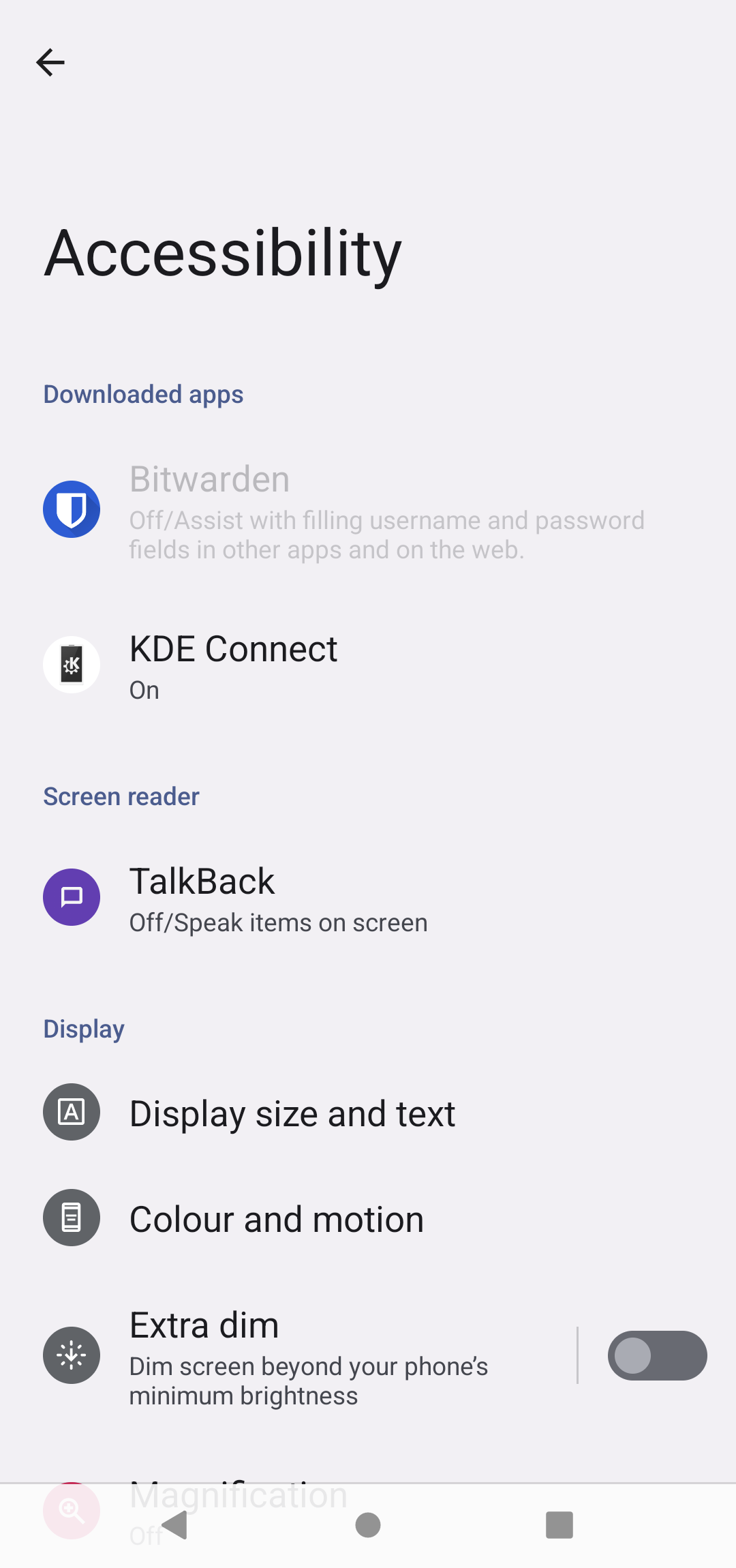Click the Magnification magnifier icon
736x1568 pixels.
pos(71,1510)
